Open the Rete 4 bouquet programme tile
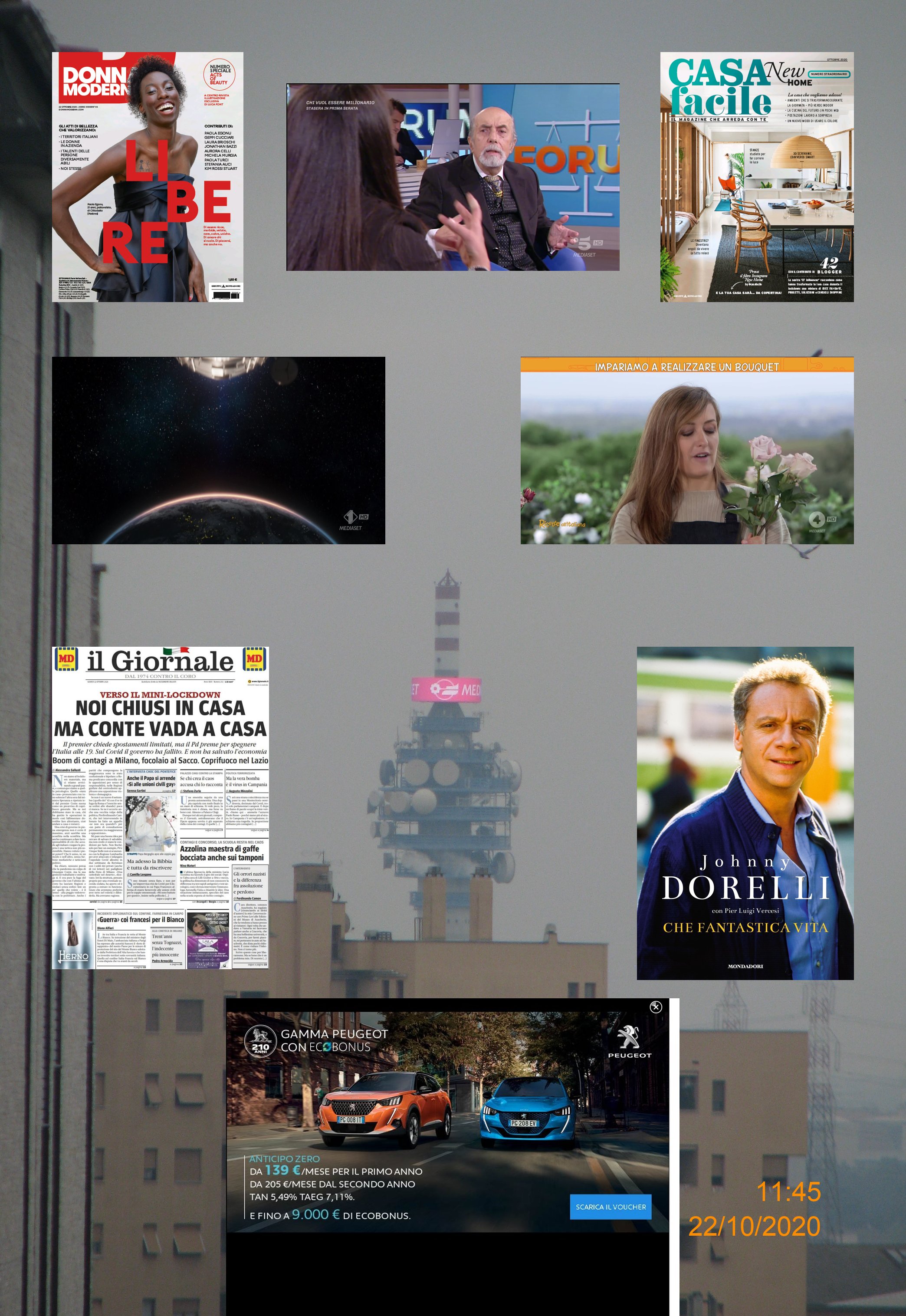906x1316 pixels. click(x=687, y=450)
